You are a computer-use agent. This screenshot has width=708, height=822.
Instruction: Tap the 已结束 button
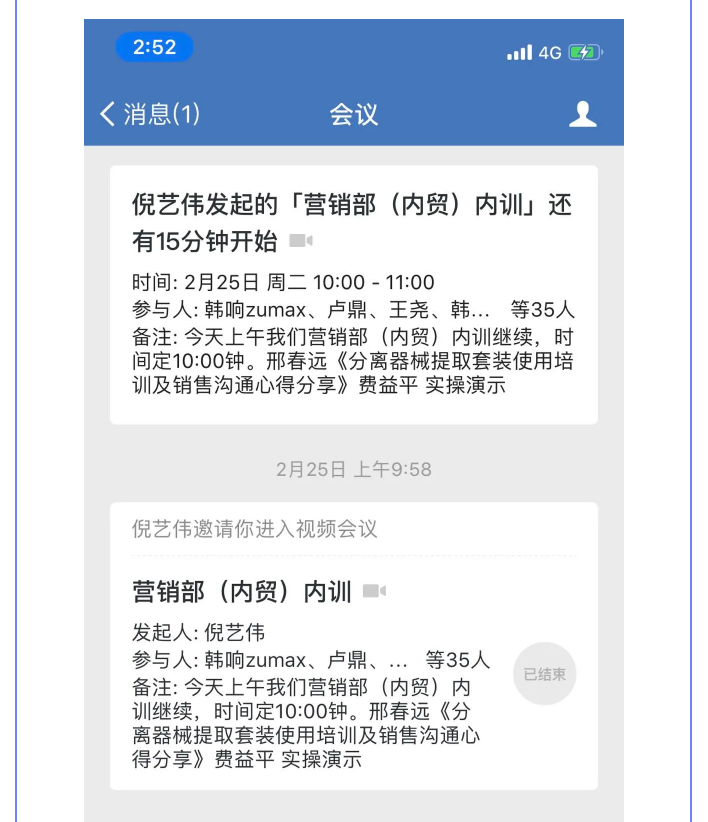545,674
